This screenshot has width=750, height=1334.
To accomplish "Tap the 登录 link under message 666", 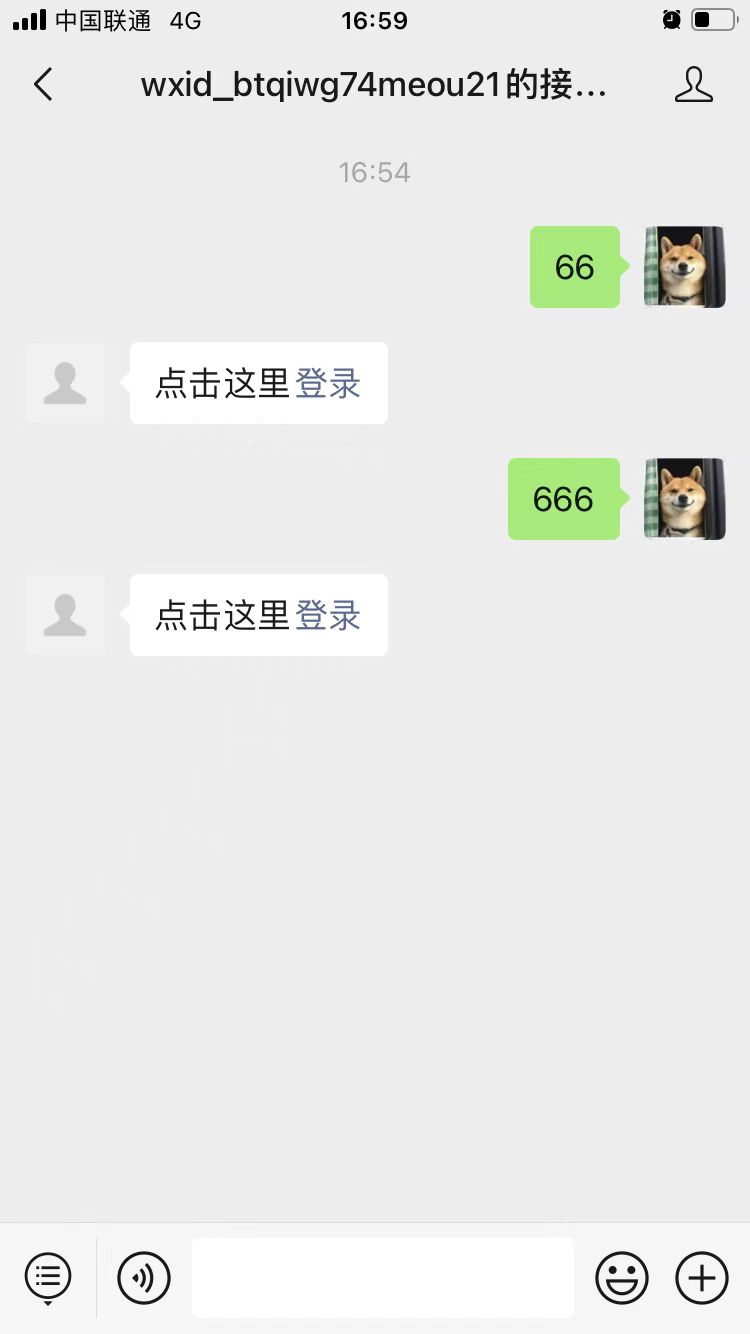I will pos(328,615).
